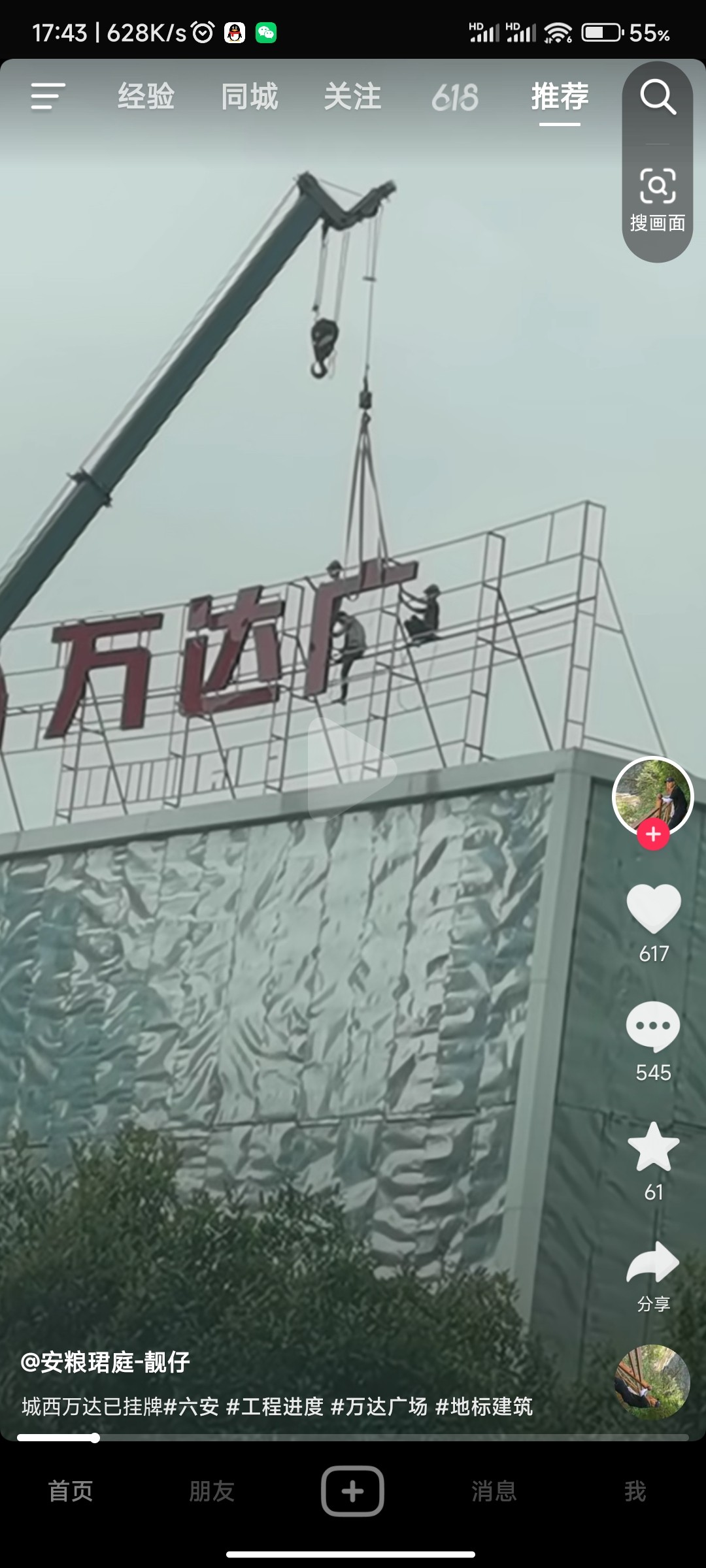Go to the 消息 messages tab
This screenshot has height=1568, width=706.
494,1492
